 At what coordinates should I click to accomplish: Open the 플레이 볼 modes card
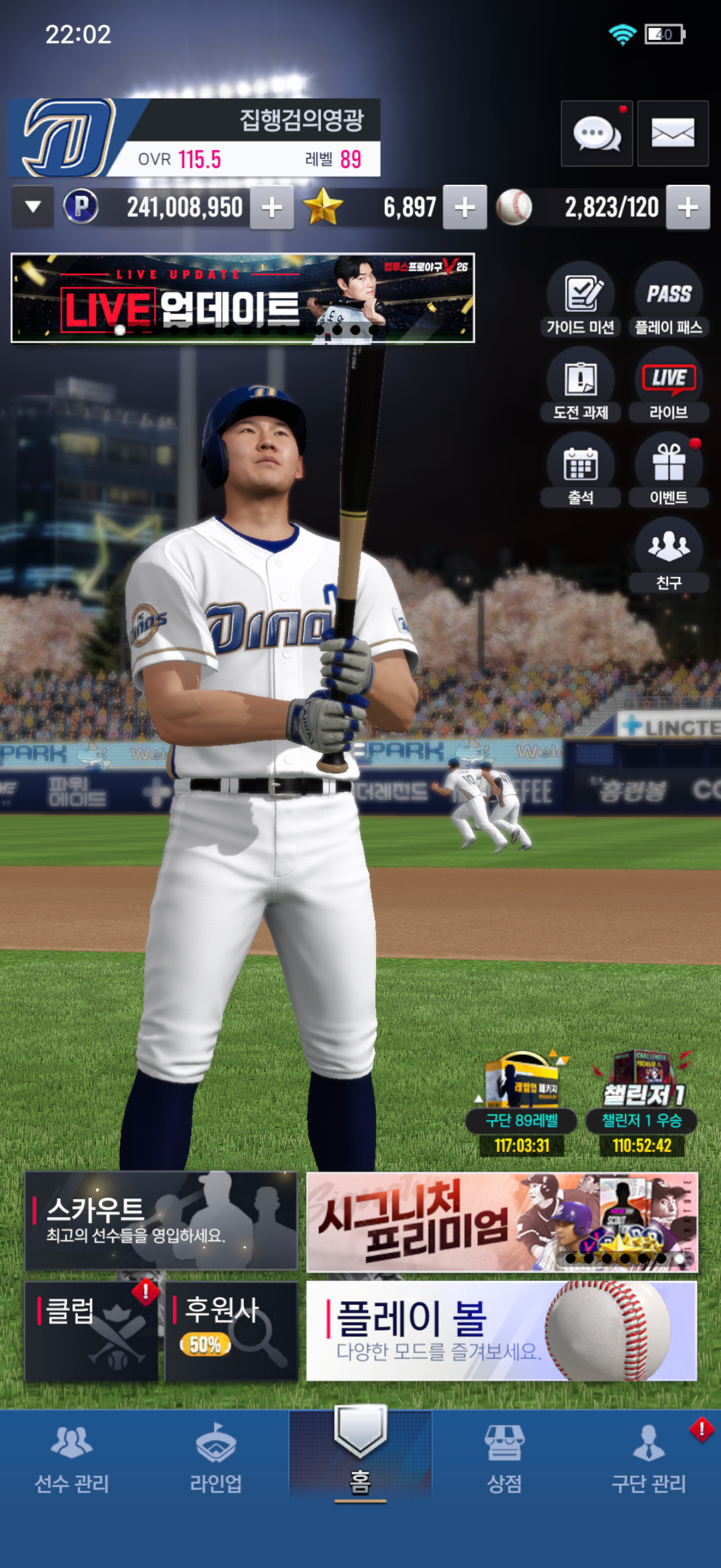point(502,1331)
